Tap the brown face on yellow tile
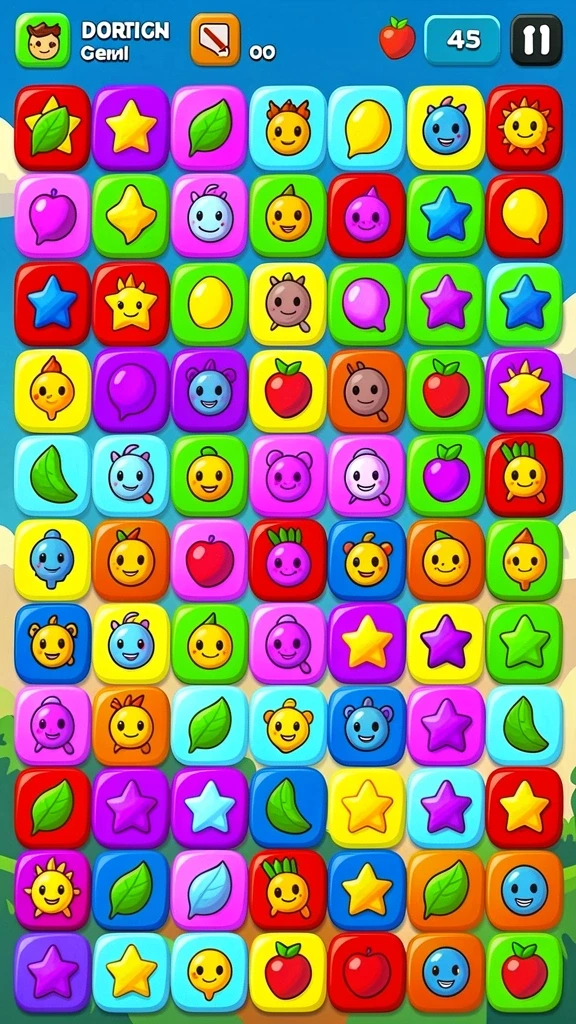 click(x=288, y=304)
